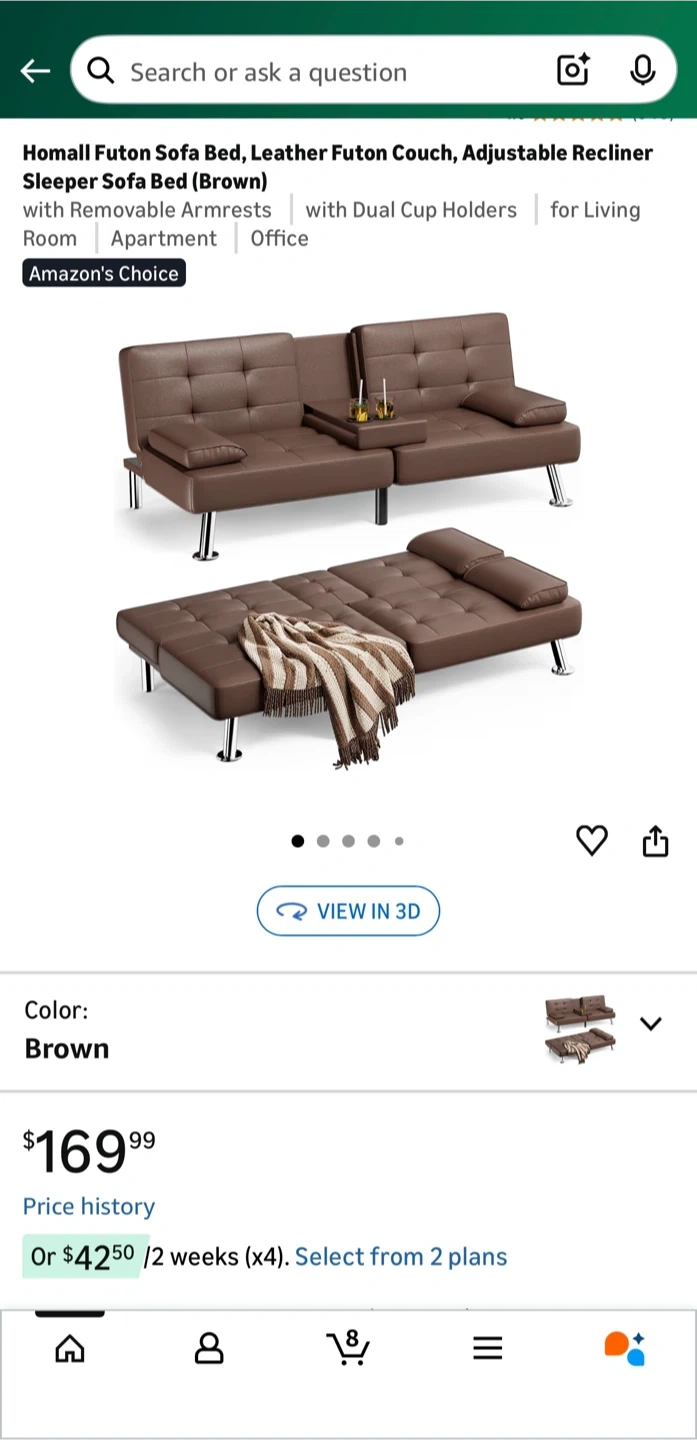The height and width of the screenshot is (1440, 697).
Task: Select from 2 payment plans
Action: pos(400,1257)
